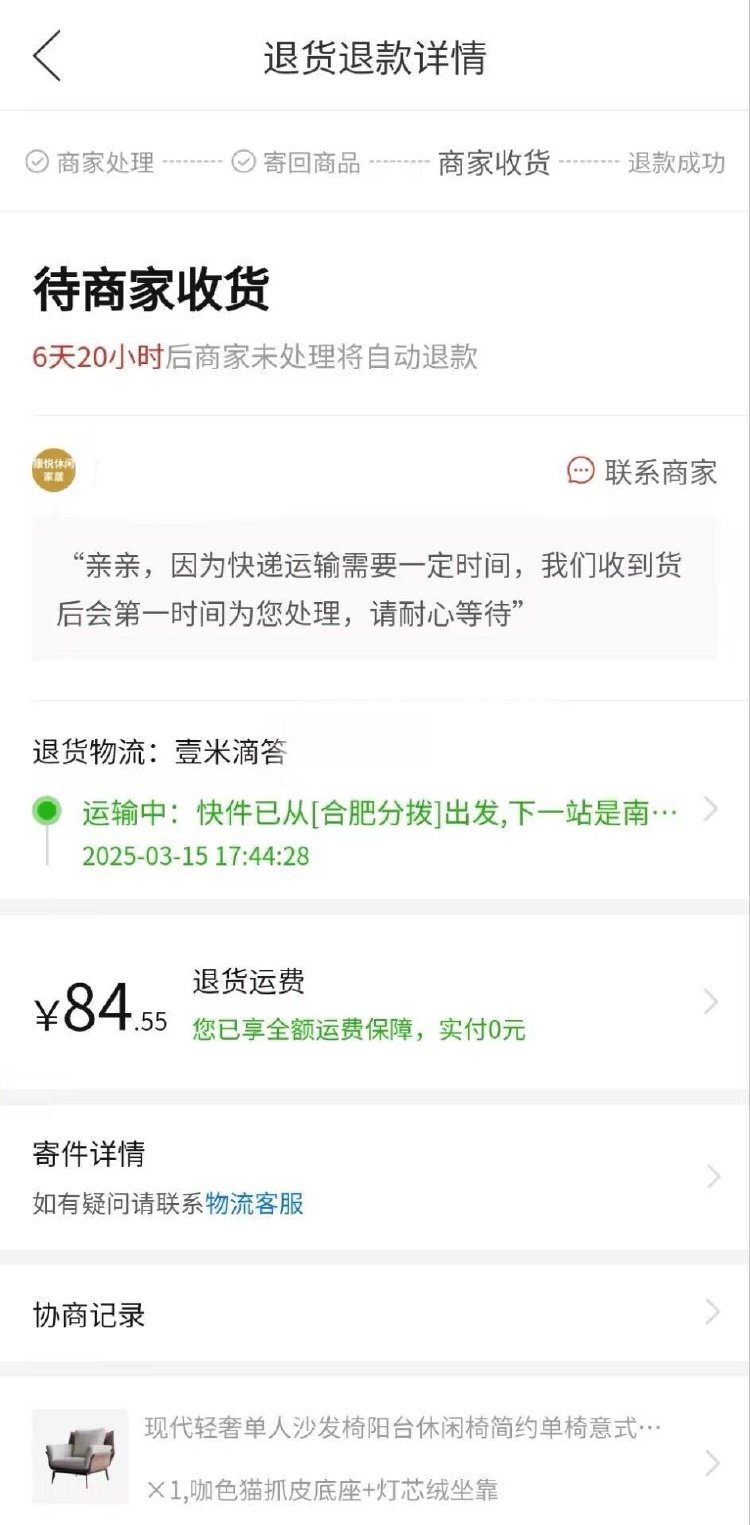Image resolution: width=750 pixels, height=1525 pixels.
Task: Tap the 物流客服 link
Action: [x=255, y=1203]
